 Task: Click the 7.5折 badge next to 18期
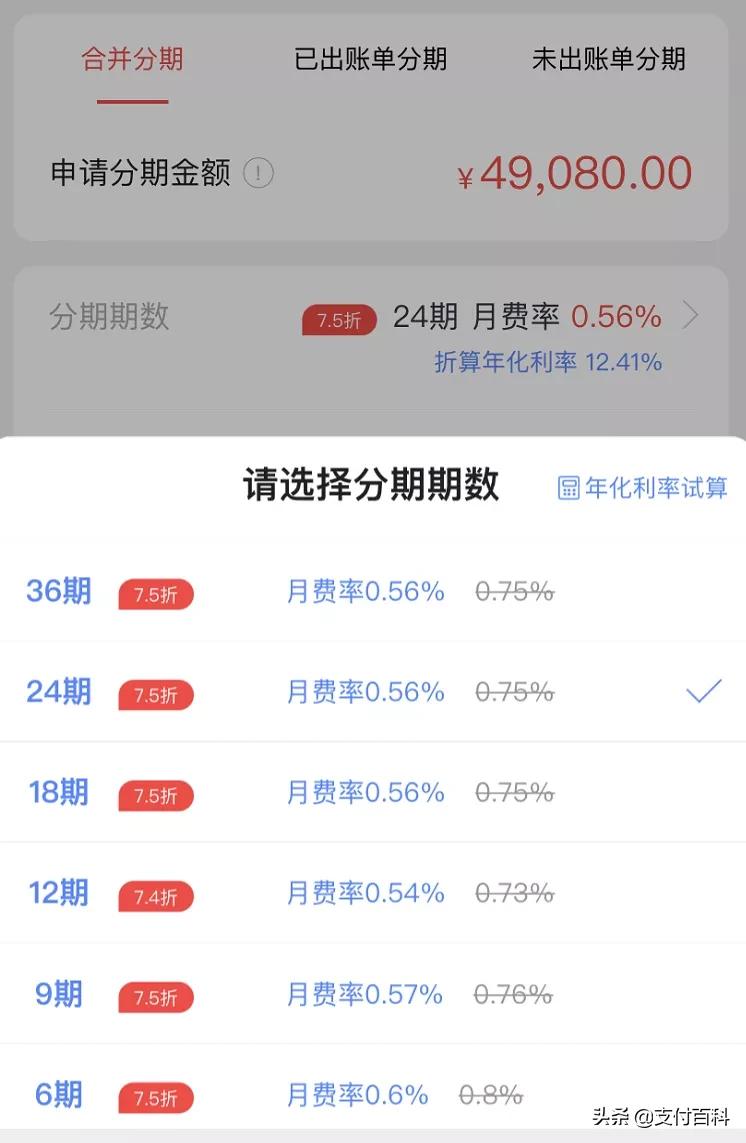pos(155,796)
